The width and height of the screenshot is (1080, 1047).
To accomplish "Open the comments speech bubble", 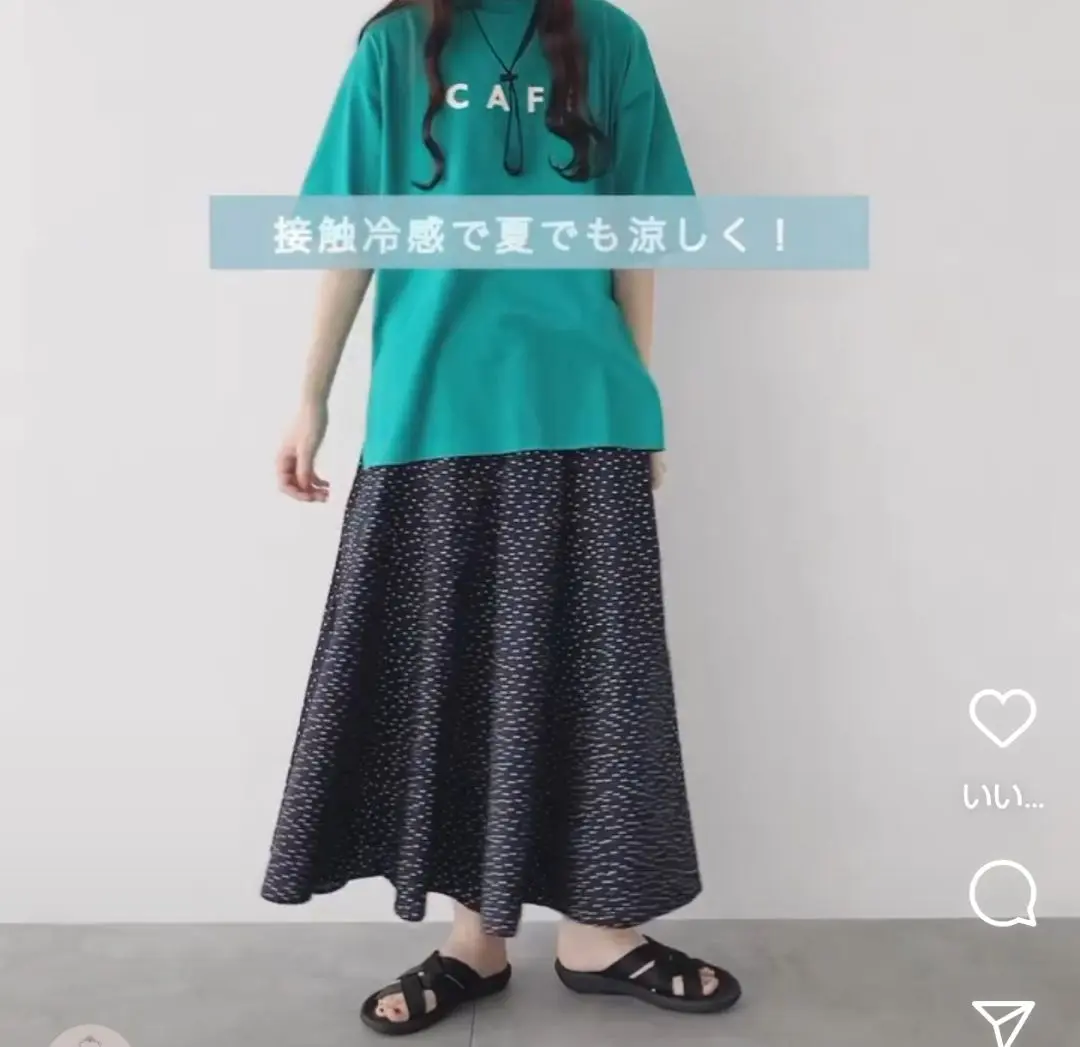I will pos(1002,893).
